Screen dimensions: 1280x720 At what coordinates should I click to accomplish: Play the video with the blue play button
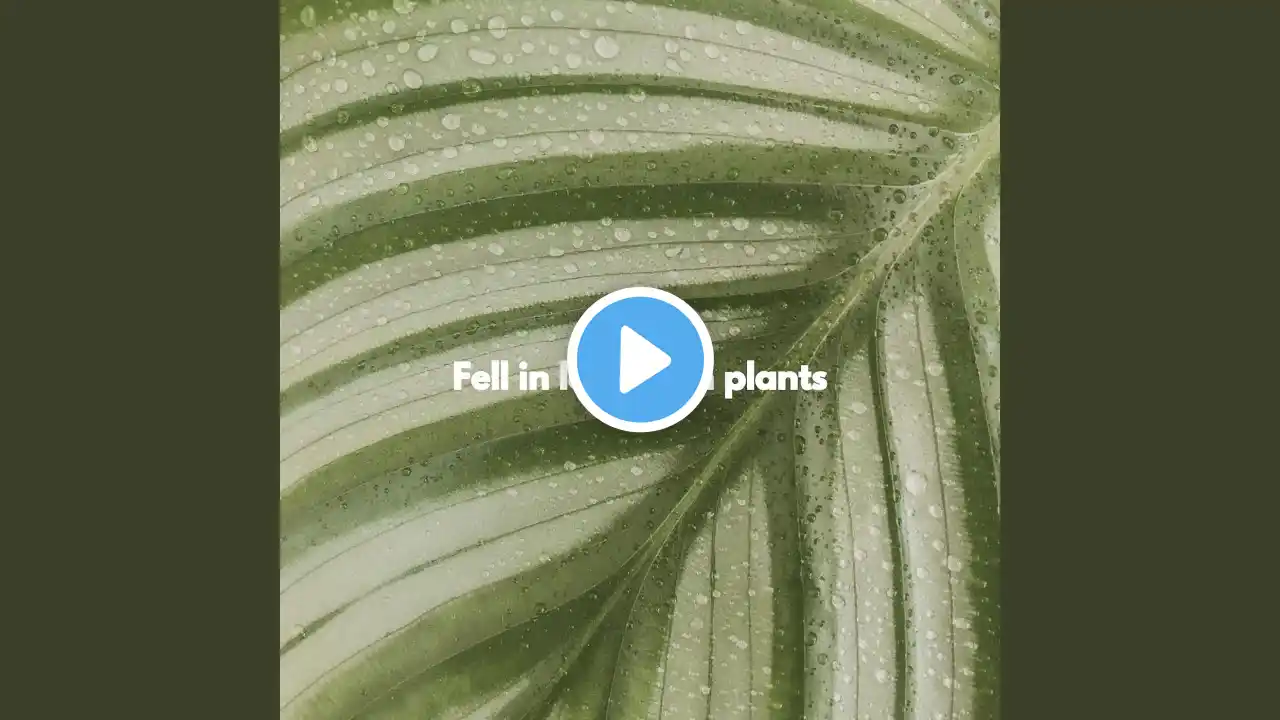click(640, 360)
